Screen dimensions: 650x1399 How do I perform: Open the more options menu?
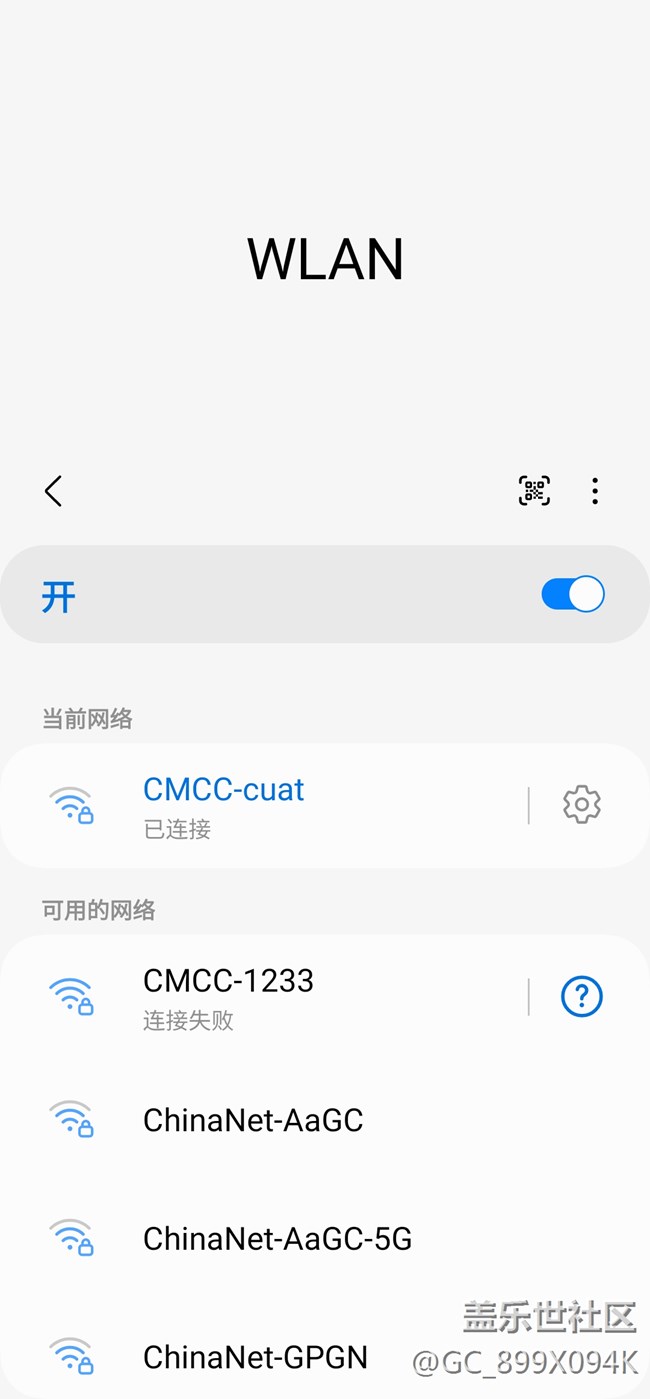point(595,491)
